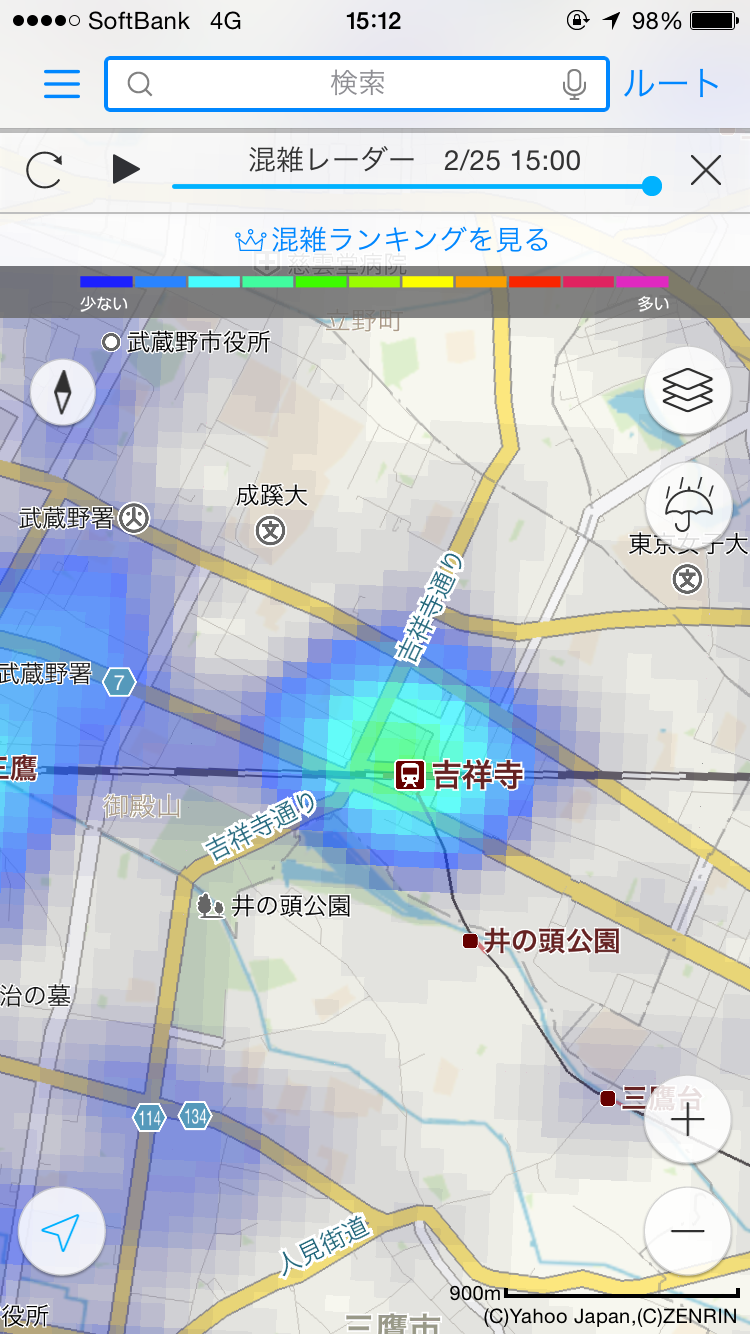Start voice search with microphone
The width and height of the screenshot is (750, 1334).
click(x=574, y=85)
